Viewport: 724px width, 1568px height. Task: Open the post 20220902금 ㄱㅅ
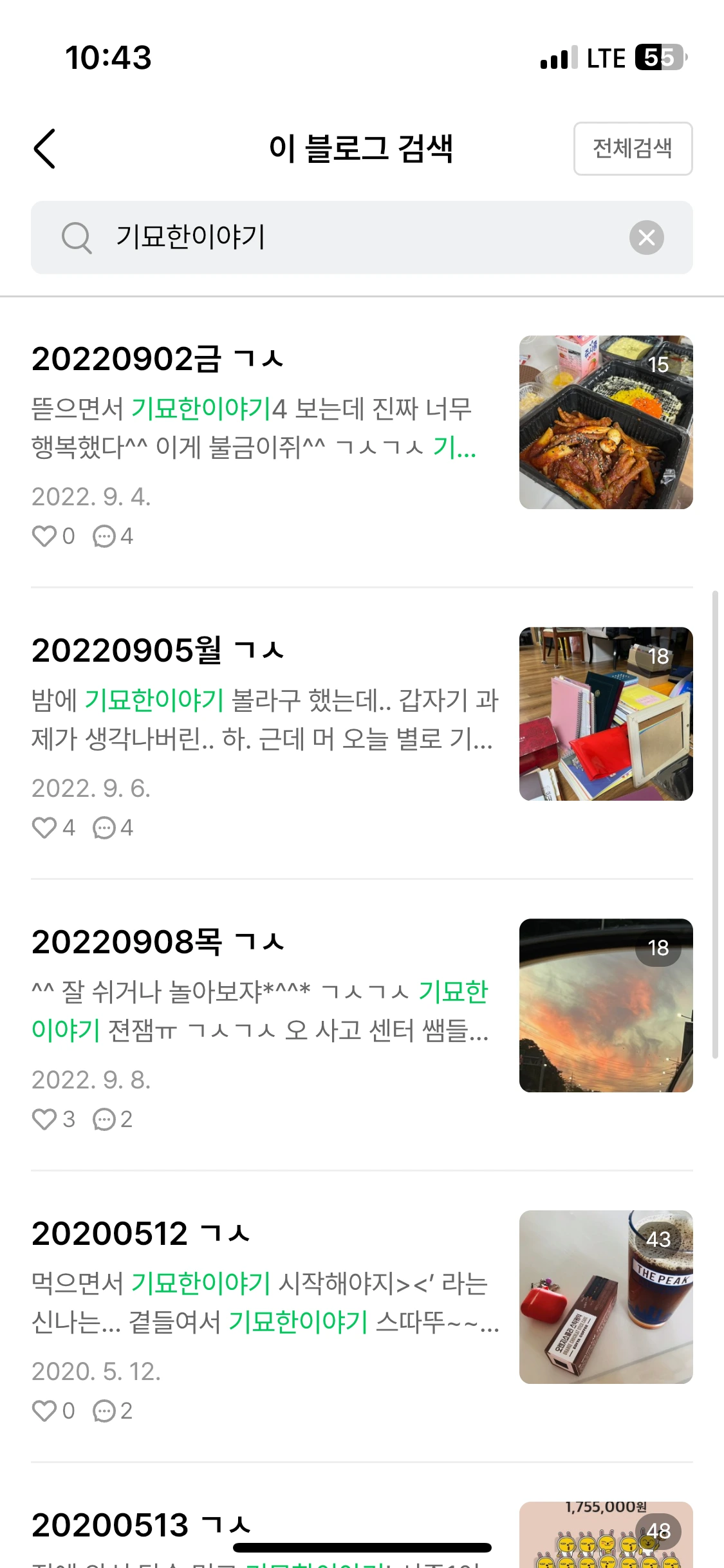[x=158, y=359]
